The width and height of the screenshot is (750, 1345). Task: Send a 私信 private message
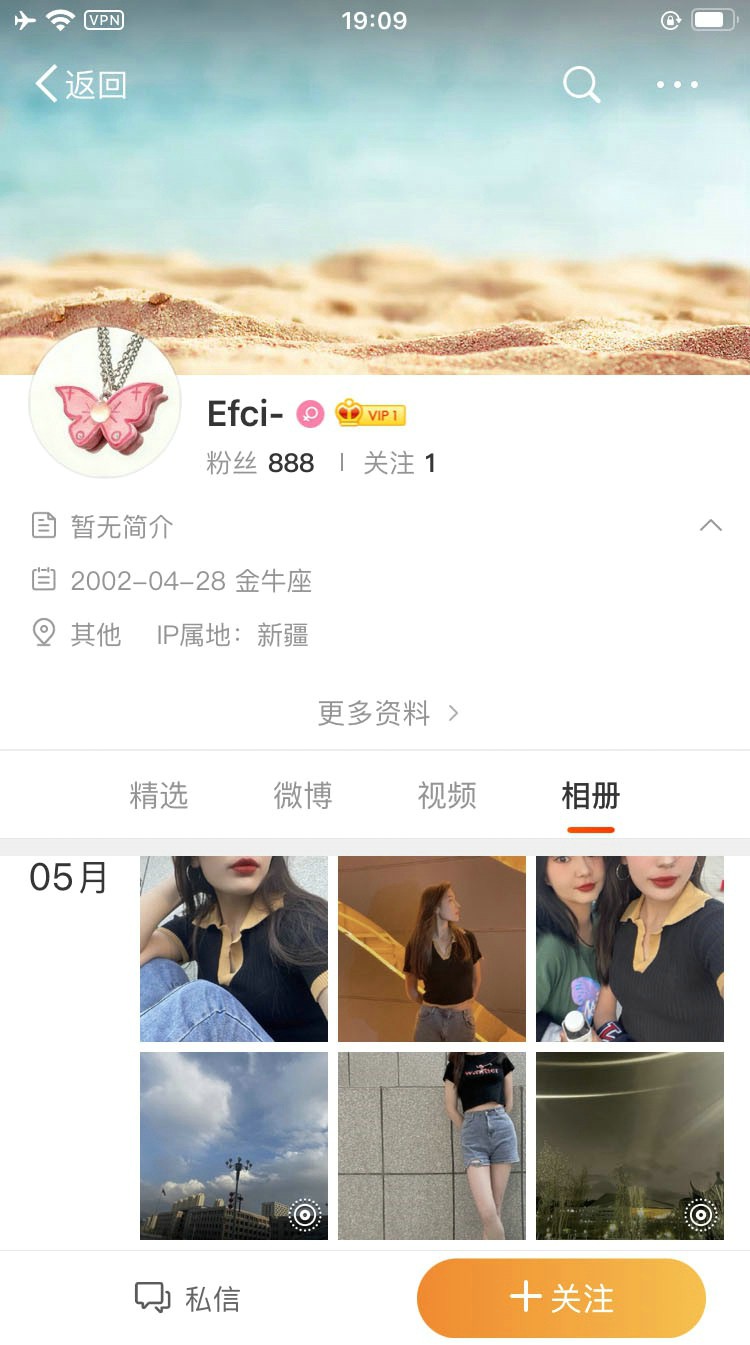point(188,1298)
